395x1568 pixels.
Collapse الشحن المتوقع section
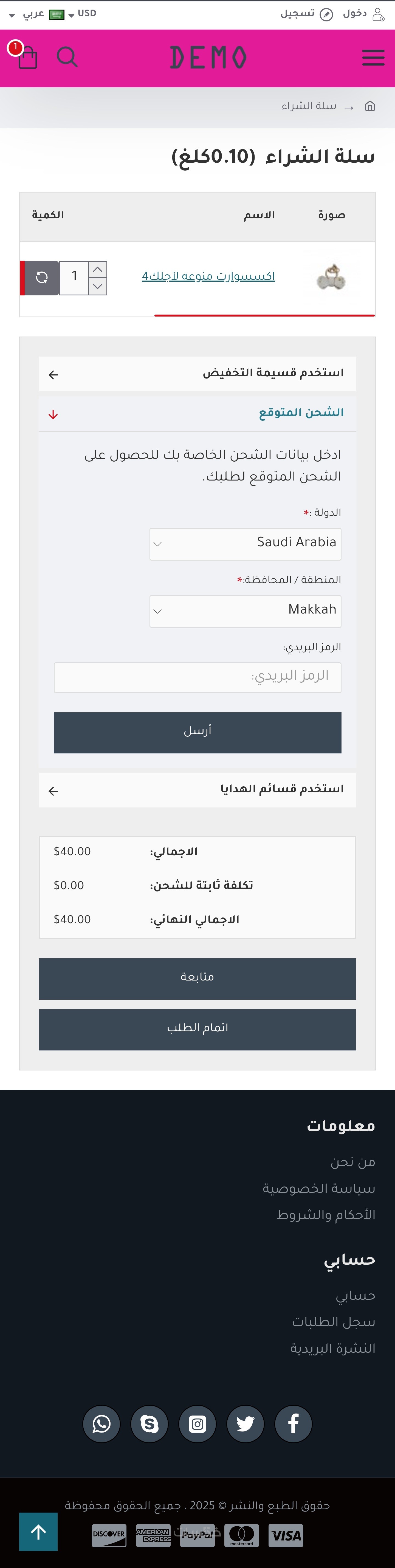click(x=197, y=413)
